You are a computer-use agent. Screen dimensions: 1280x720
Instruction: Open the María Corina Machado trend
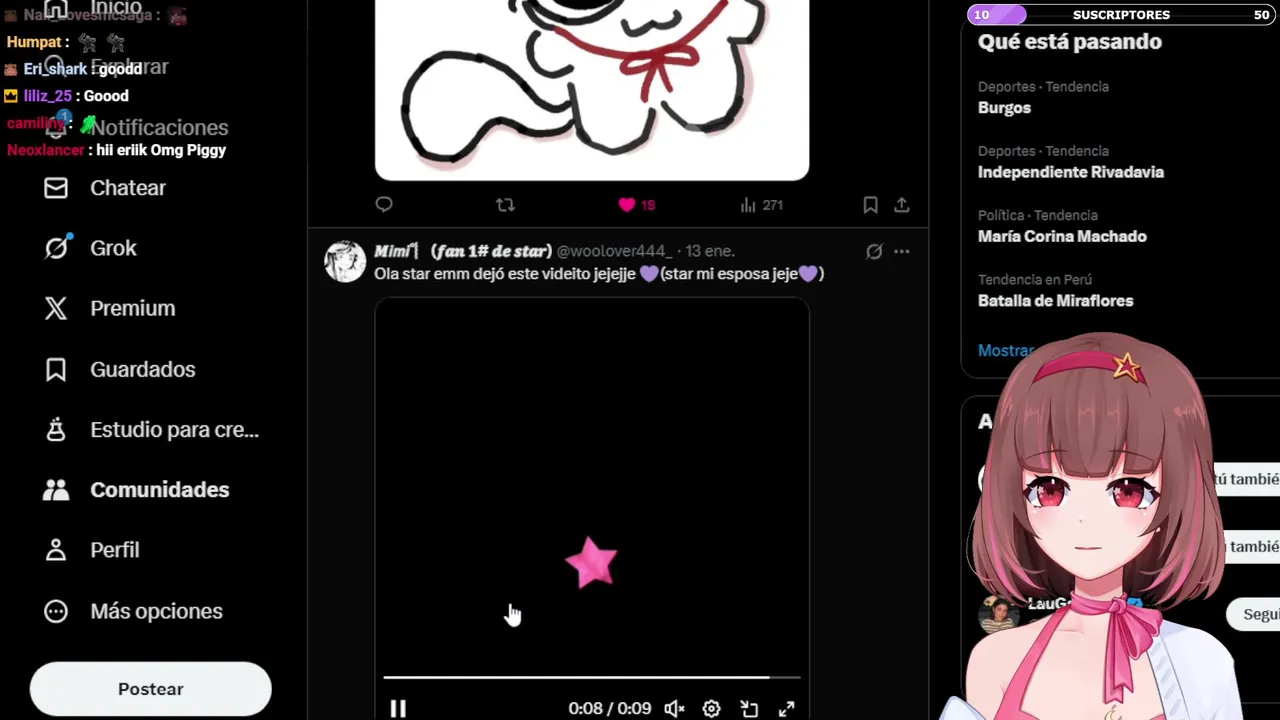1062,237
